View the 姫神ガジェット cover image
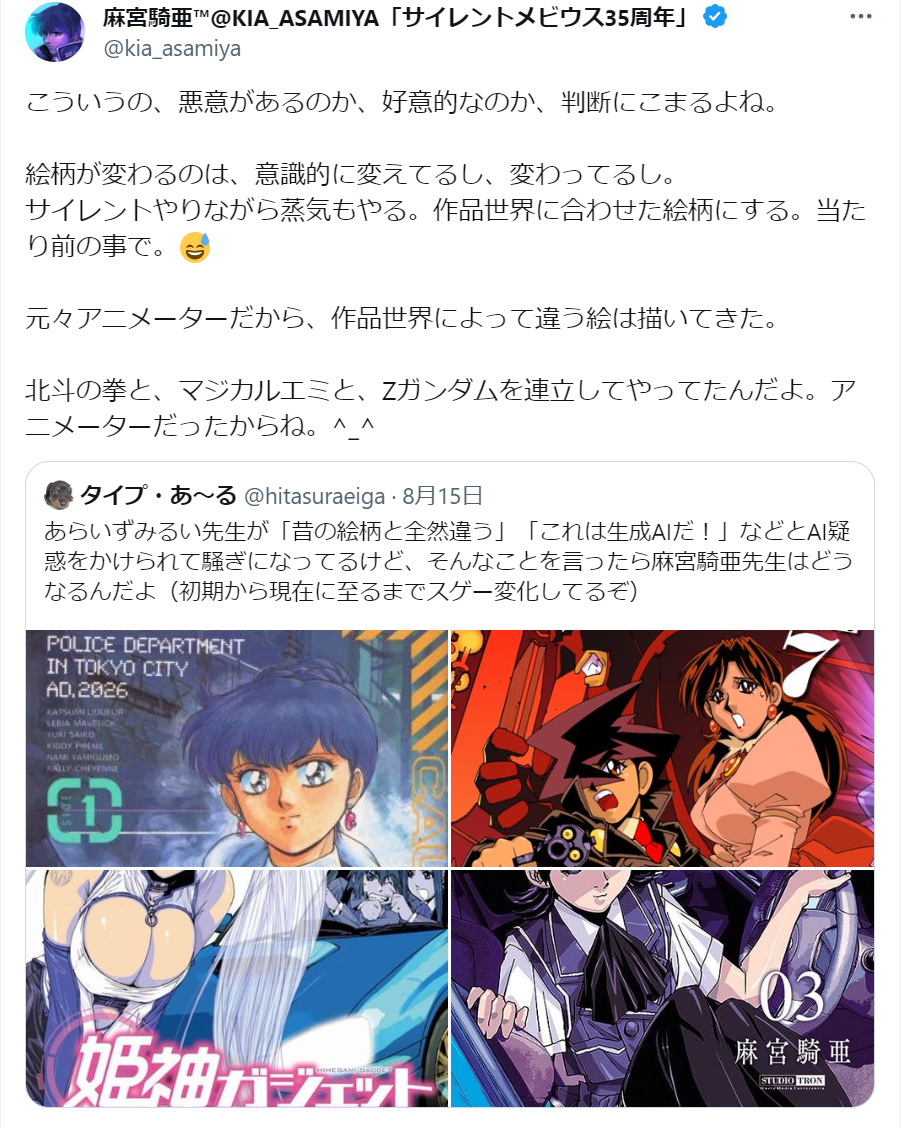Image resolution: width=903 pixels, height=1128 pixels. tap(237, 988)
